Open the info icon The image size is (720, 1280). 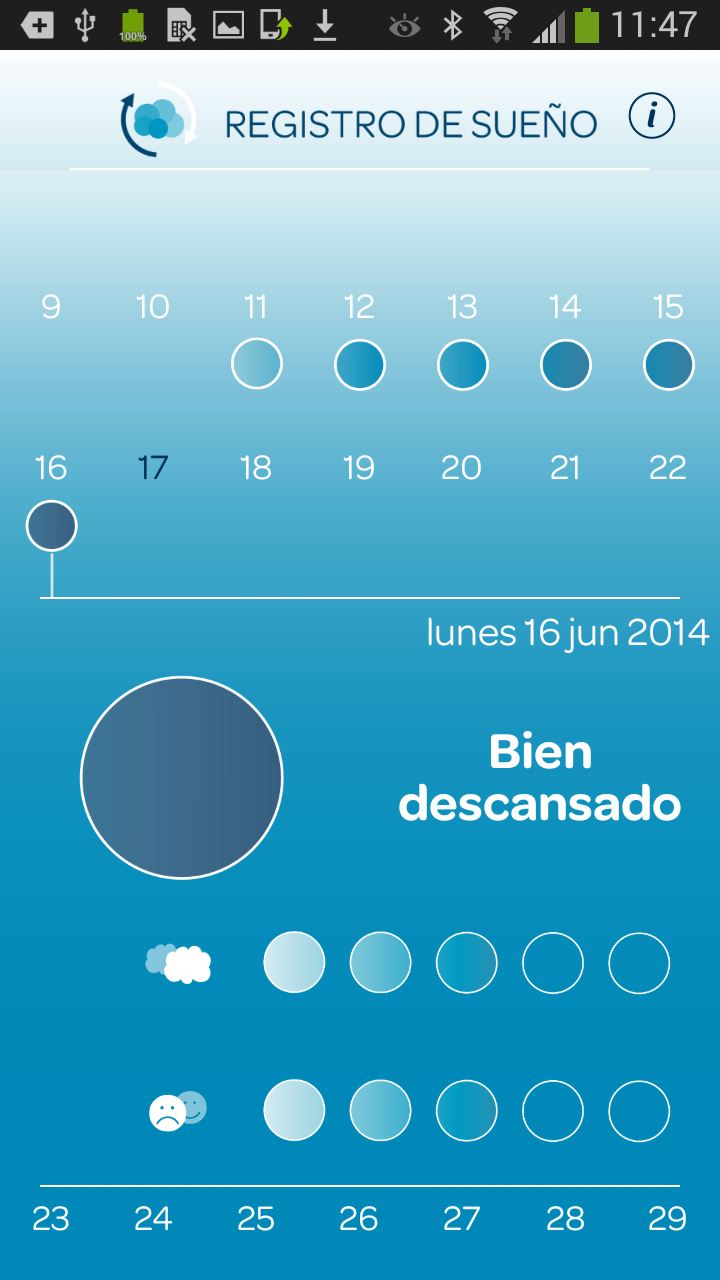[x=652, y=116]
